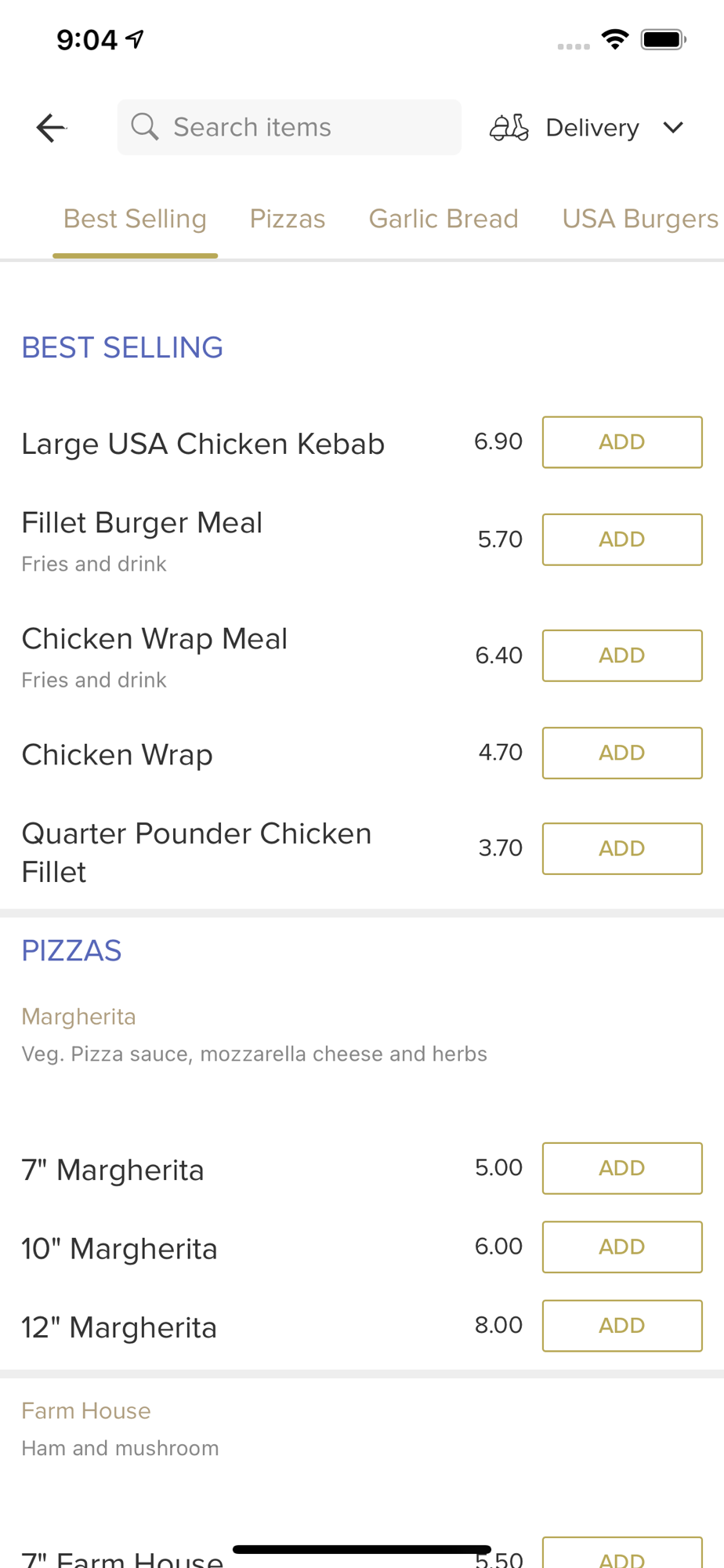Switch to the Garlic Bread tab
The image size is (724, 1568).
tap(443, 219)
